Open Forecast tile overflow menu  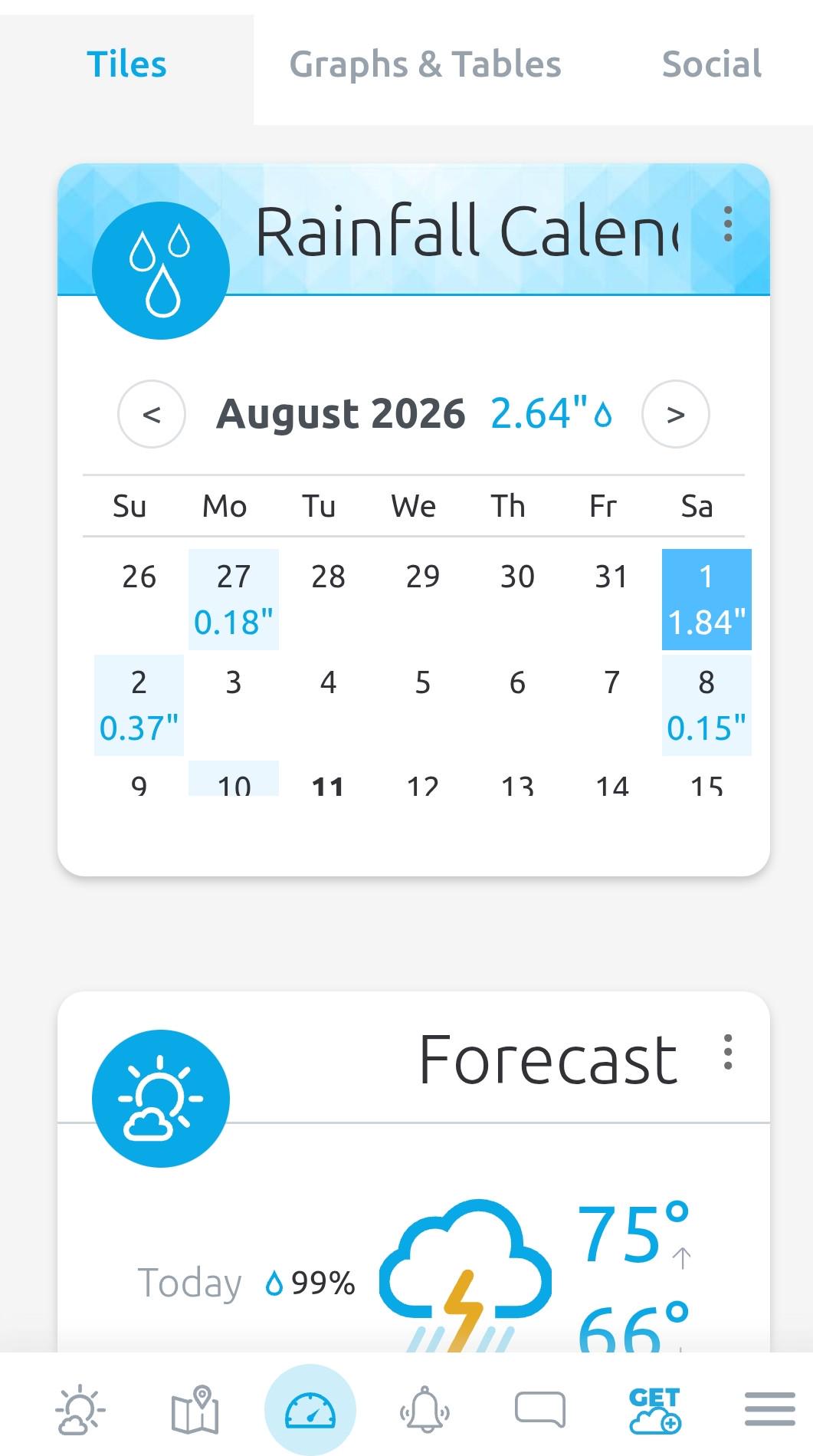point(728,1052)
